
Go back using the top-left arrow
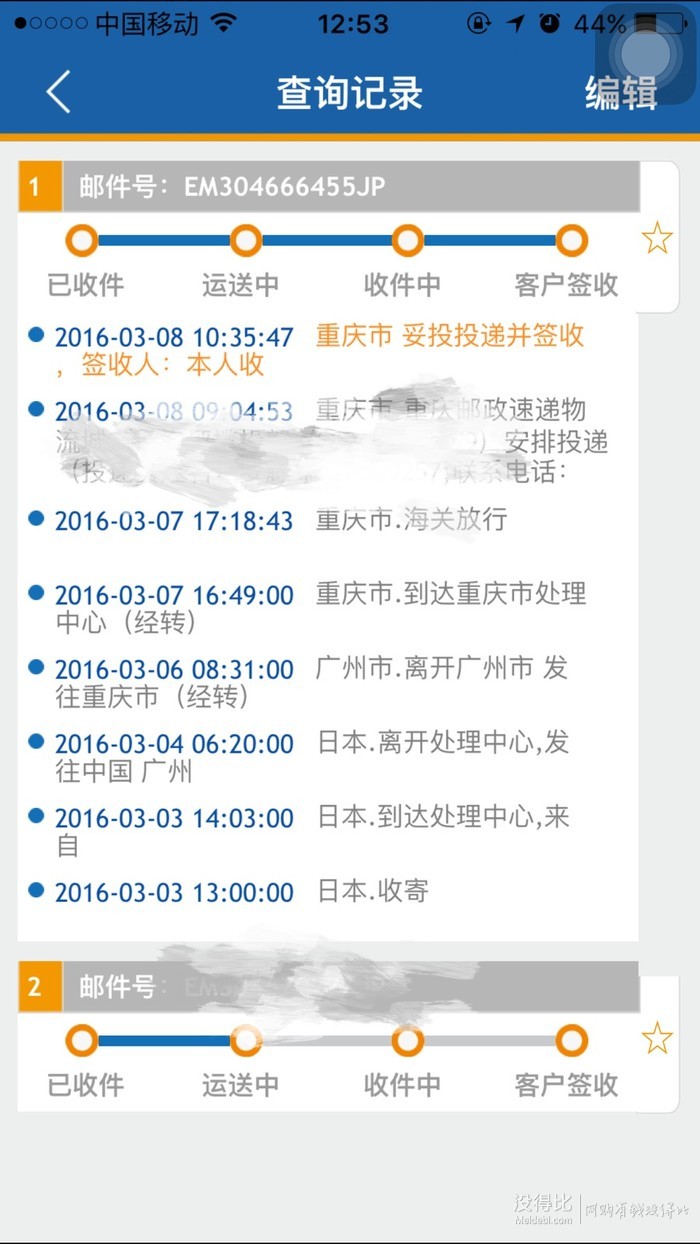click(x=58, y=92)
